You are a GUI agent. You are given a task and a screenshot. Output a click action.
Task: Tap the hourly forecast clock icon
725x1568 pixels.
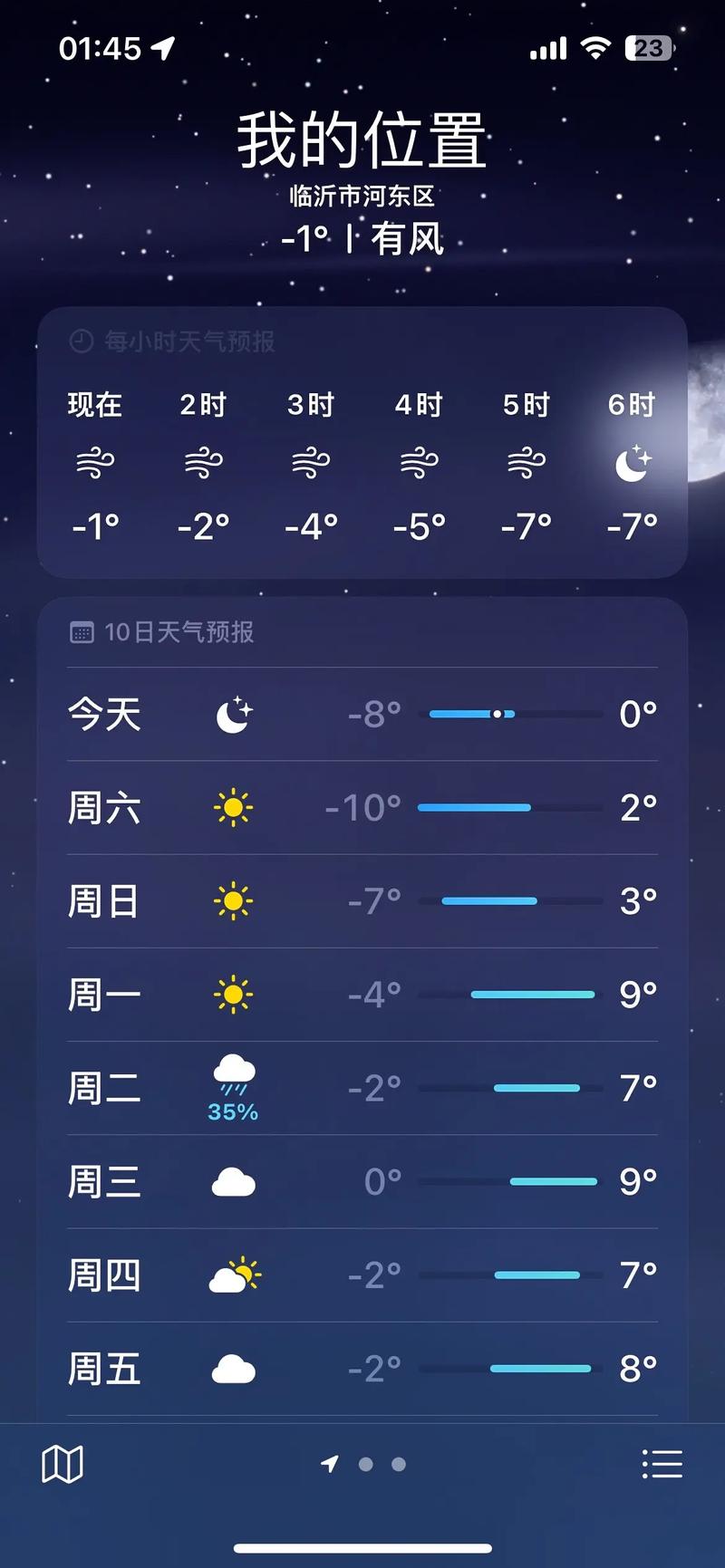80,342
